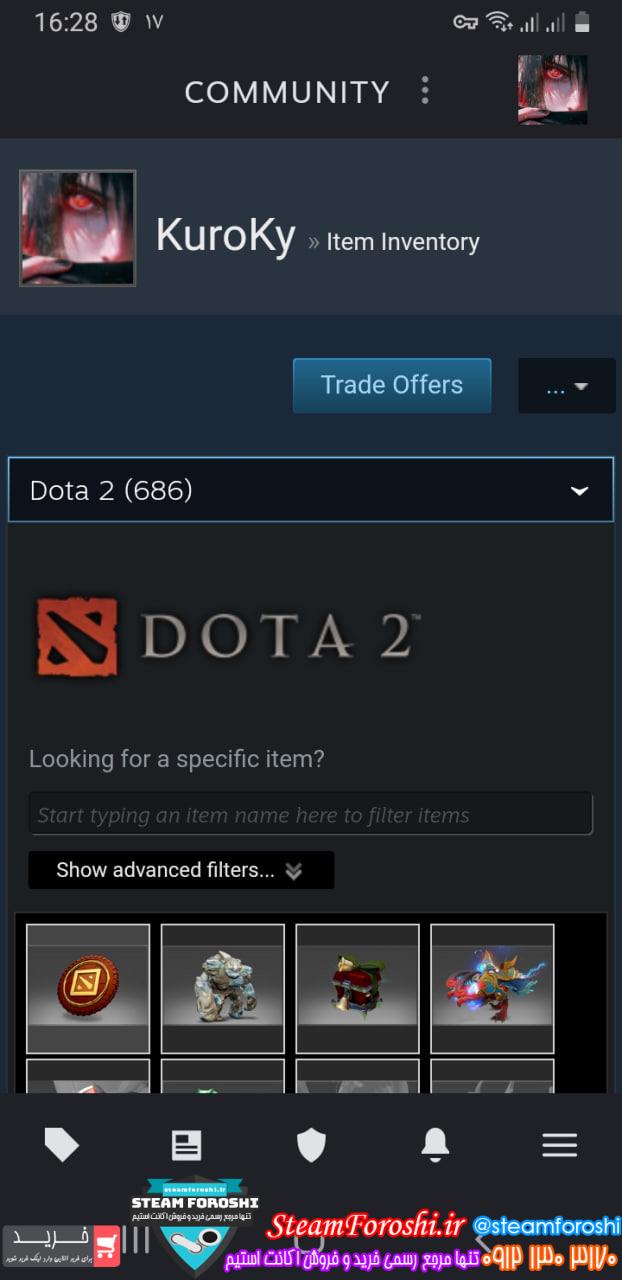Open profile avatar in top bar

552,90
